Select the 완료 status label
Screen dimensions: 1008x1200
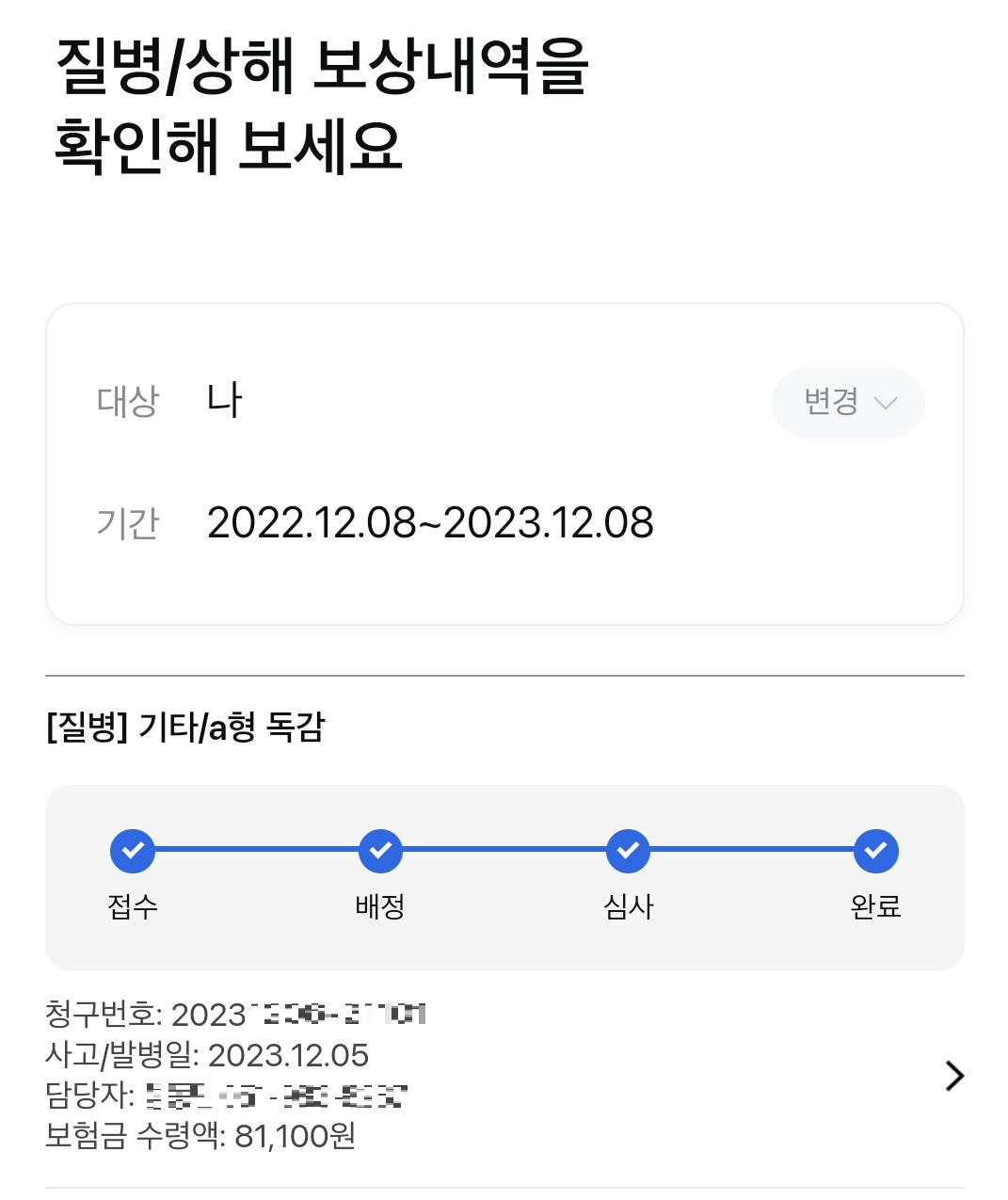click(x=875, y=906)
